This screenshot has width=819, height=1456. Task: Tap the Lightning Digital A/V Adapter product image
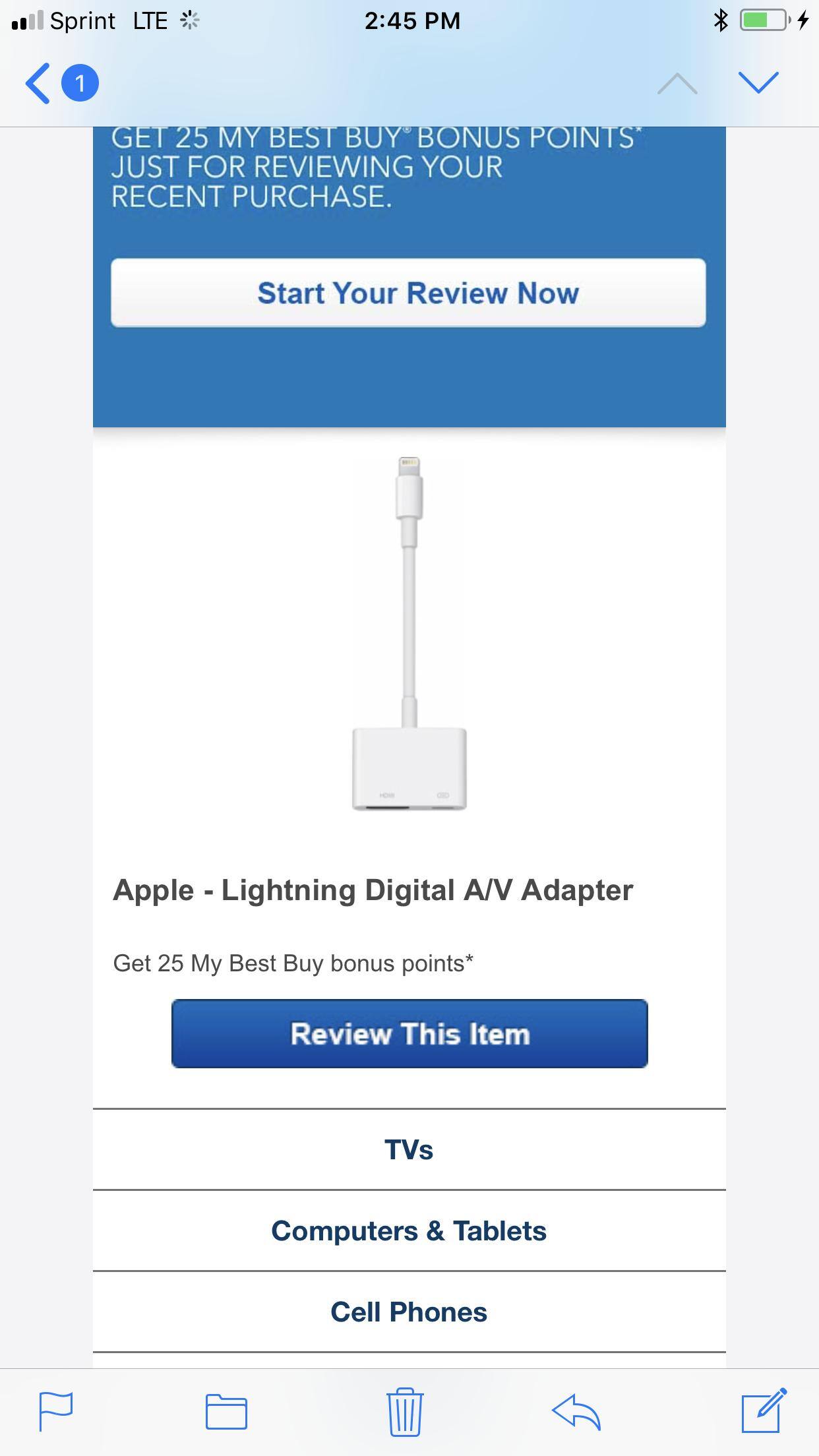point(409,633)
